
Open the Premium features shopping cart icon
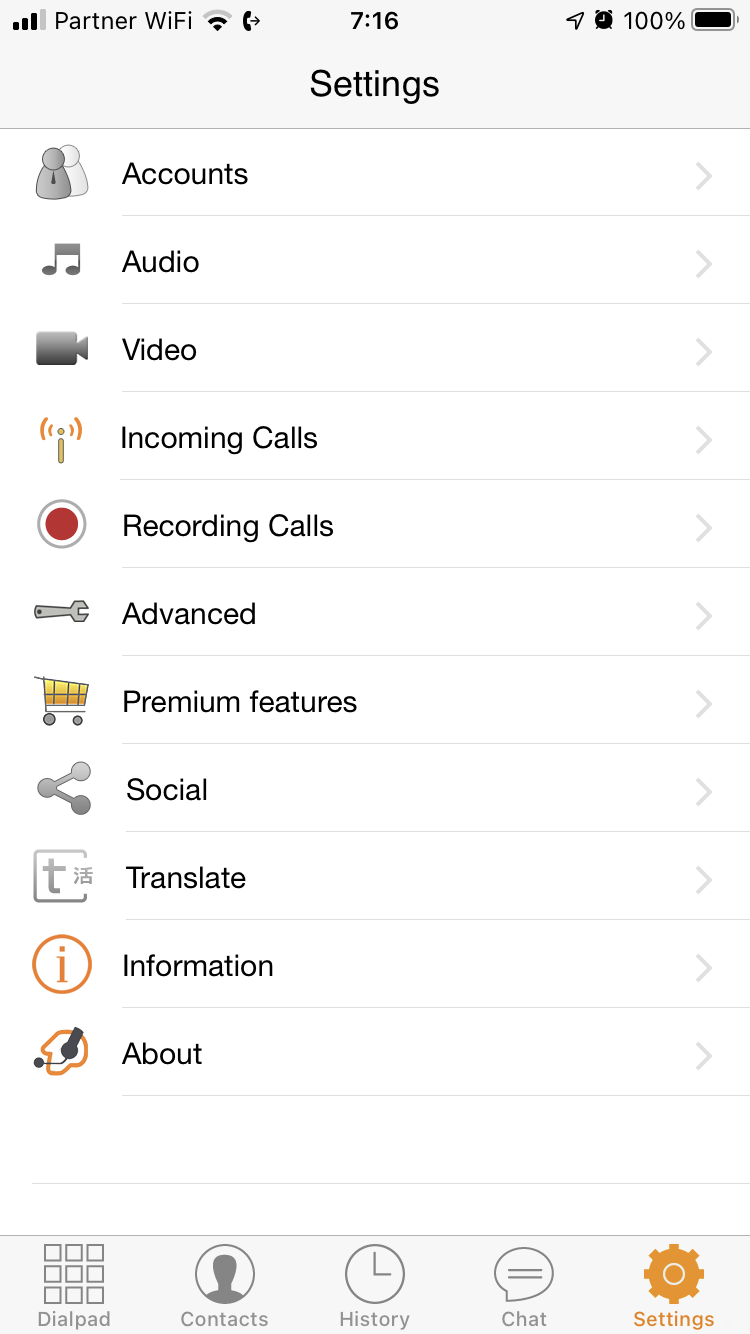tap(61, 700)
